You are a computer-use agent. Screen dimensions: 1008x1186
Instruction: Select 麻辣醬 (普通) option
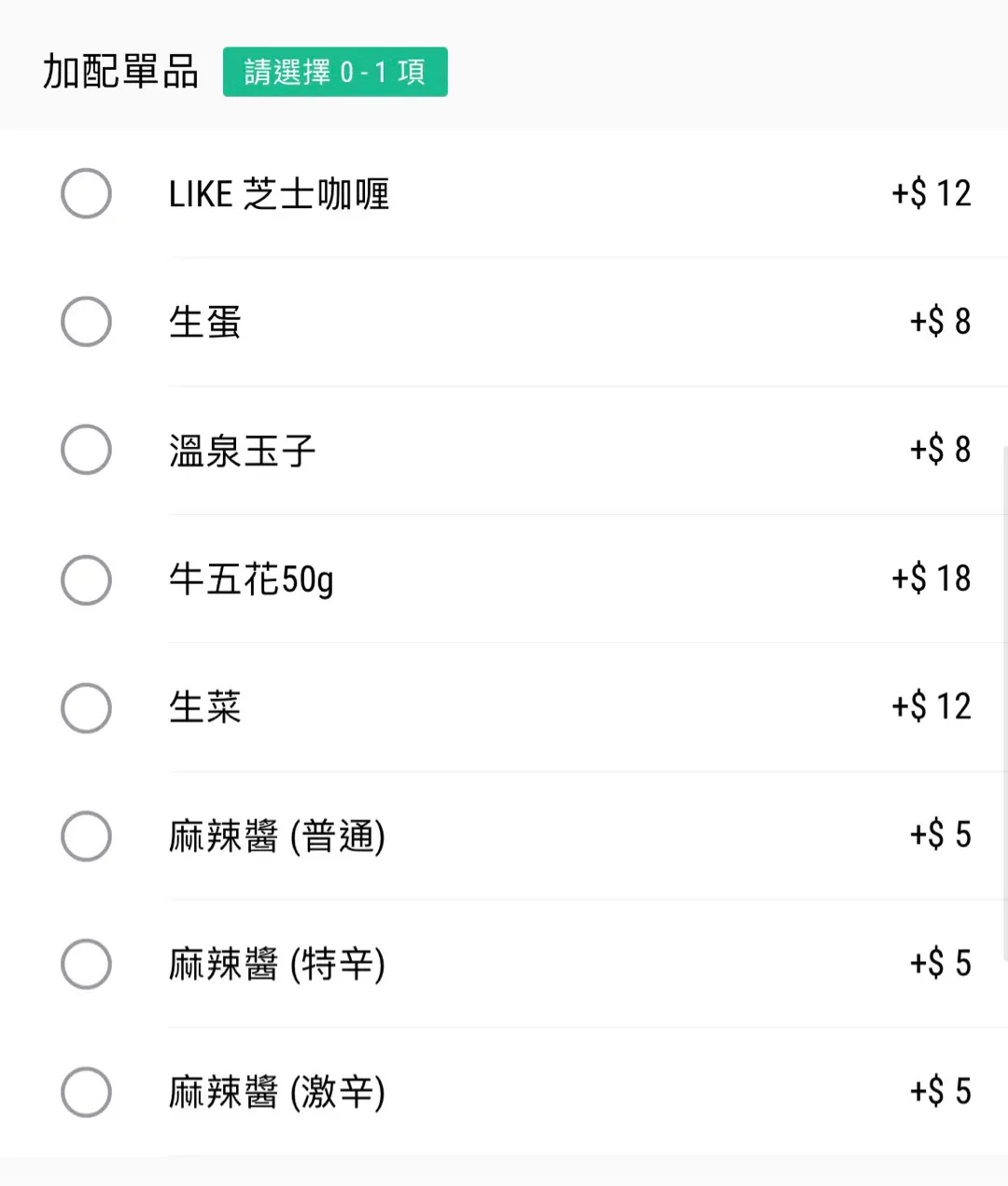(86, 836)
